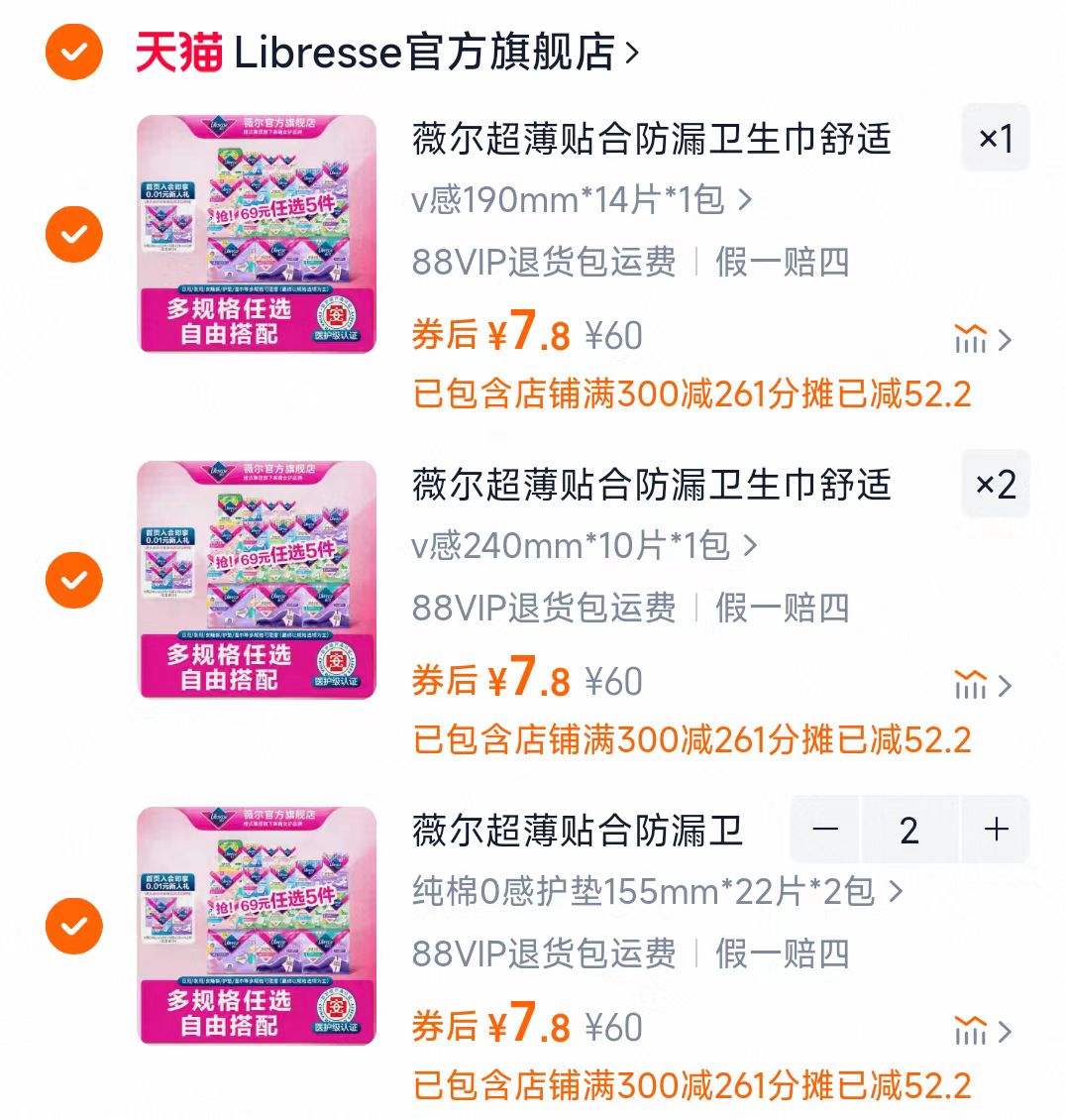Uncheck the 纯棉0感护垫155mm item checkbox
1065x1120 pixels.
tap(73, 926)
